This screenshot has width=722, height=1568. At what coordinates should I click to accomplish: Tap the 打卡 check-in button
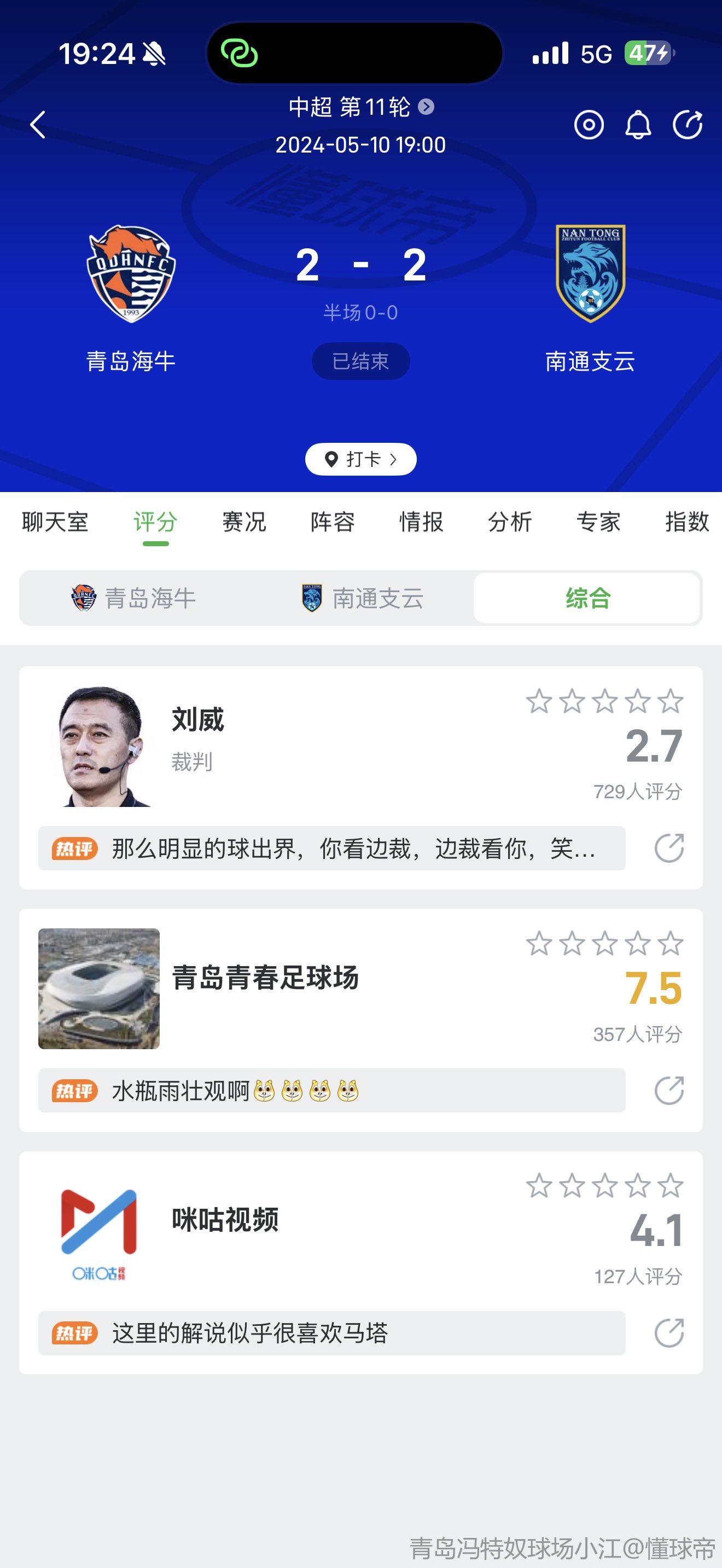(360, 459)
